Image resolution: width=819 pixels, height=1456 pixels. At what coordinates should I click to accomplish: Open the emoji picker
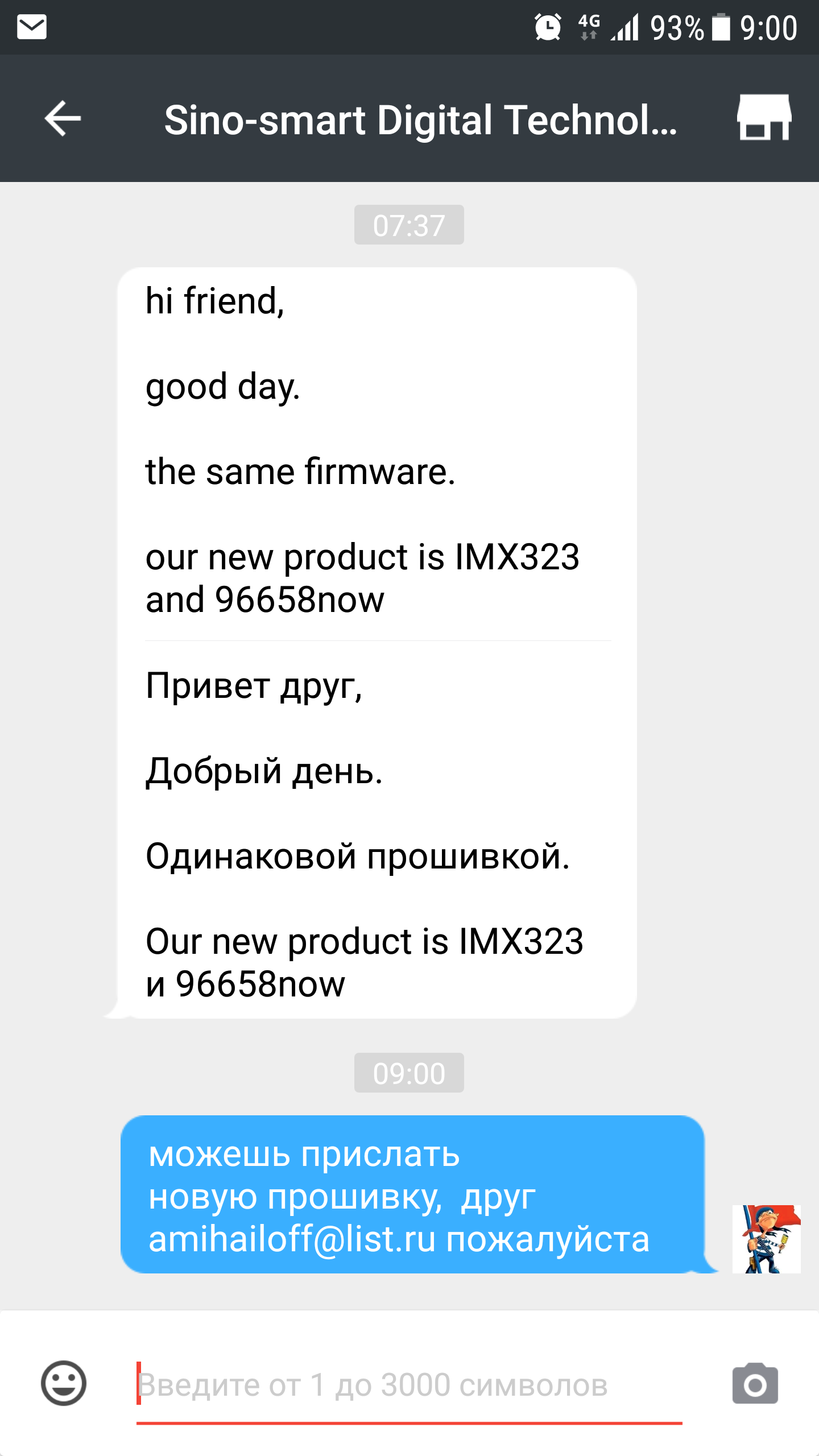[x=64, y=1383]
